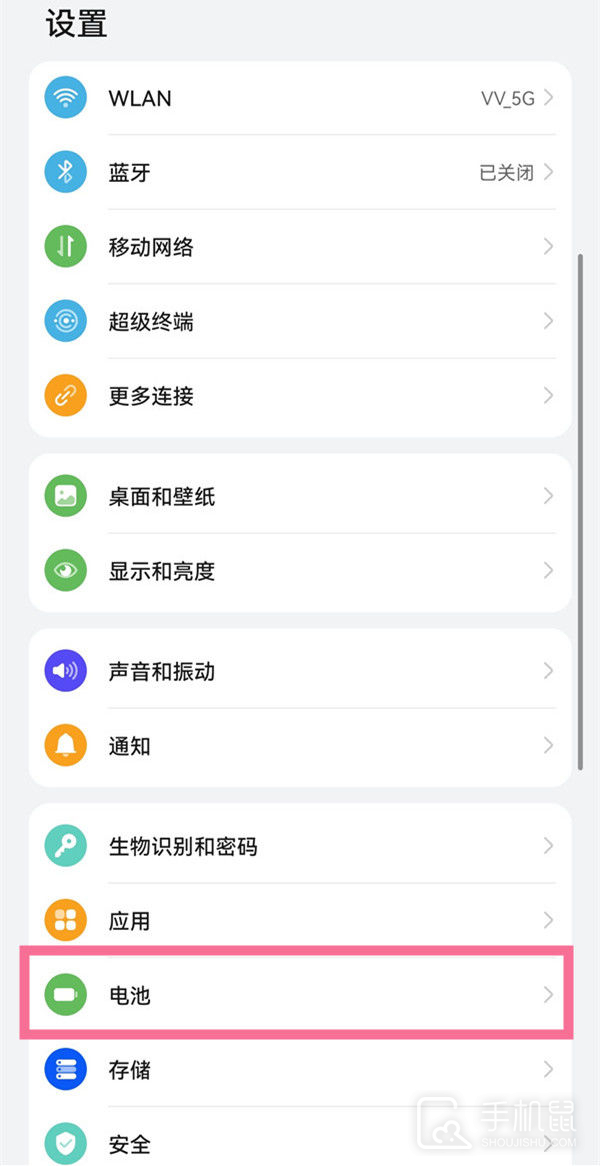Select the 更多连接 row

pyautogui.click(x=300, y=396)
